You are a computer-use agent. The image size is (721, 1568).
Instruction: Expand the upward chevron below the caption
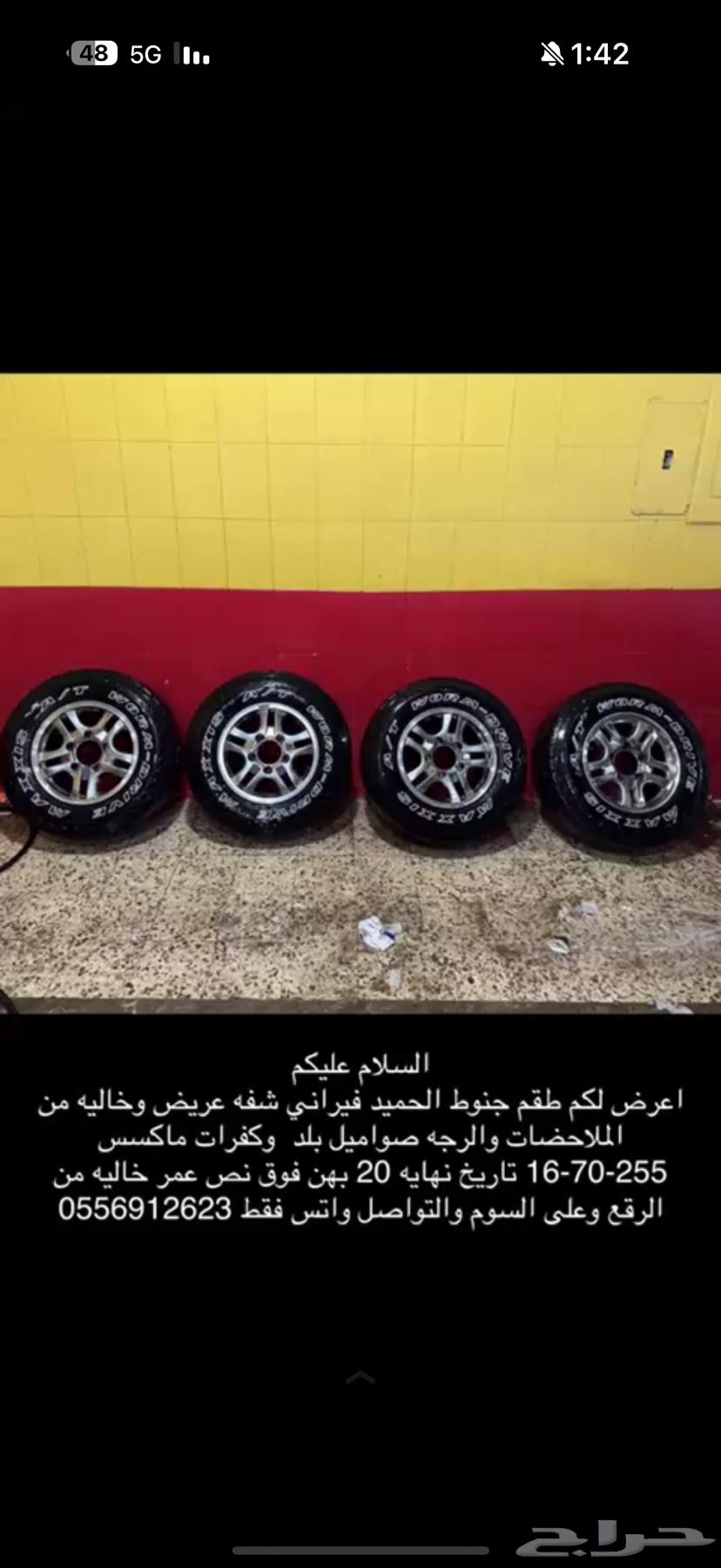tap(360, 1377)
